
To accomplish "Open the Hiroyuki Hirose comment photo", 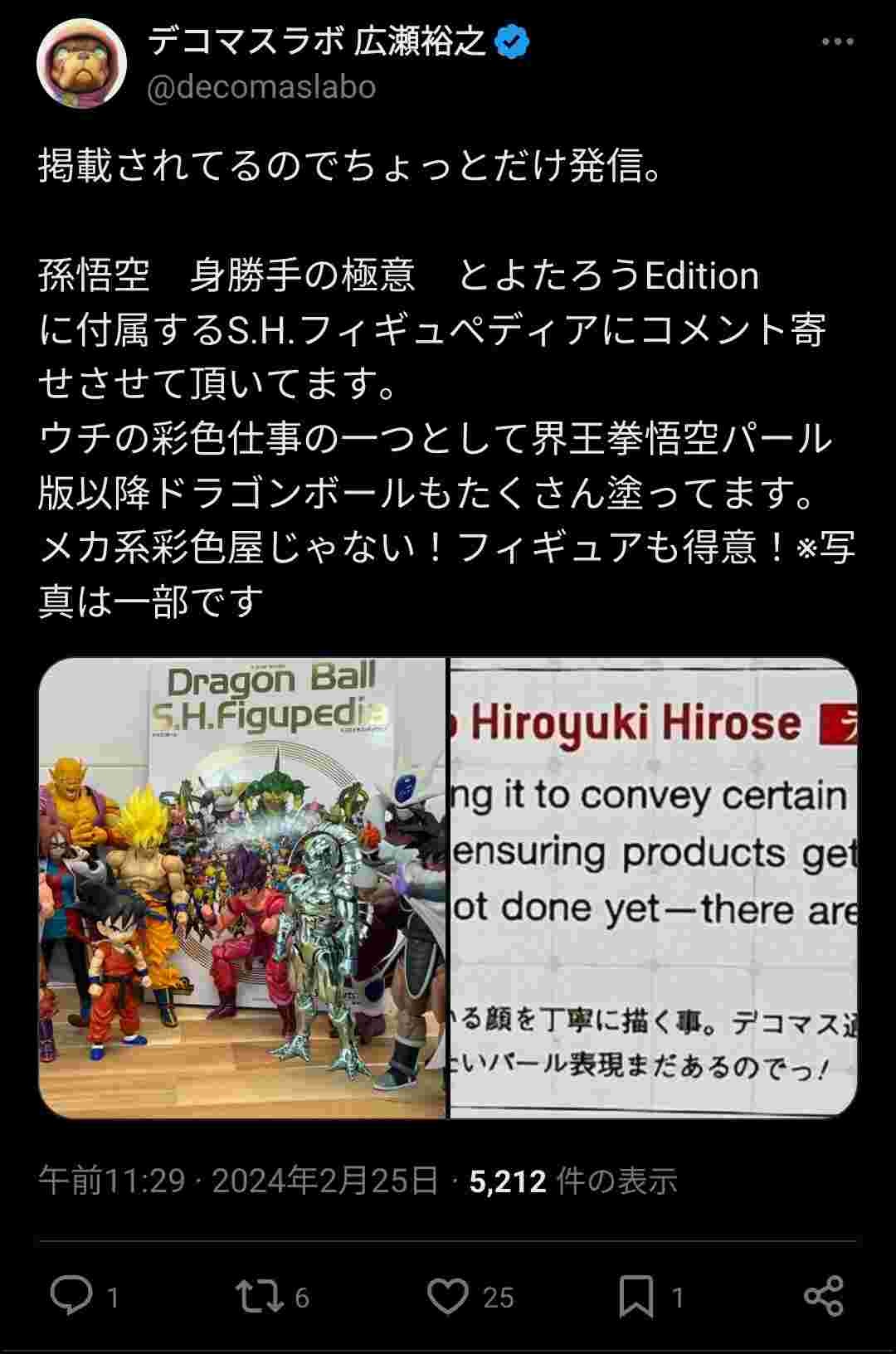I will click(x=654, y=888).
